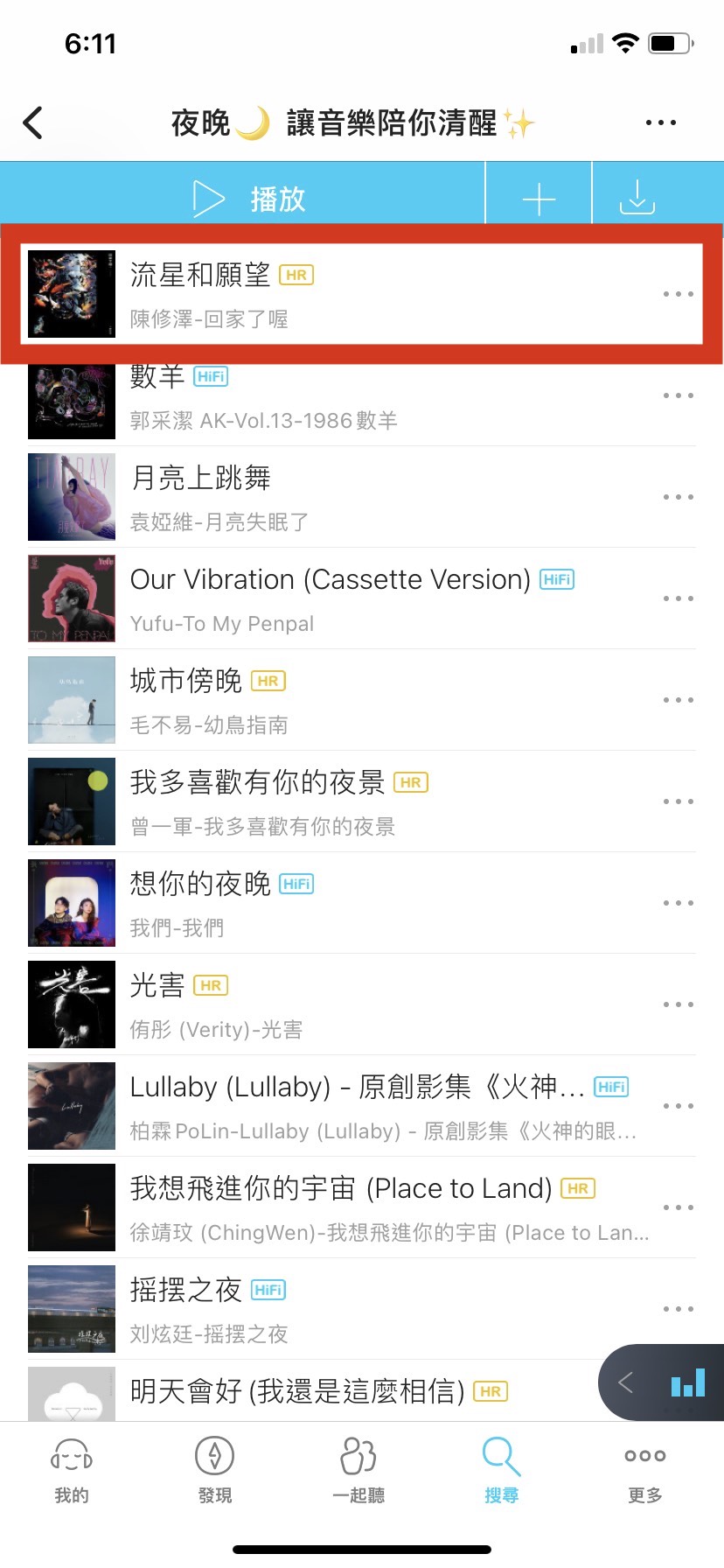Open the 一起聽 tab
724x1568 pixels.
click(359, 1471)
